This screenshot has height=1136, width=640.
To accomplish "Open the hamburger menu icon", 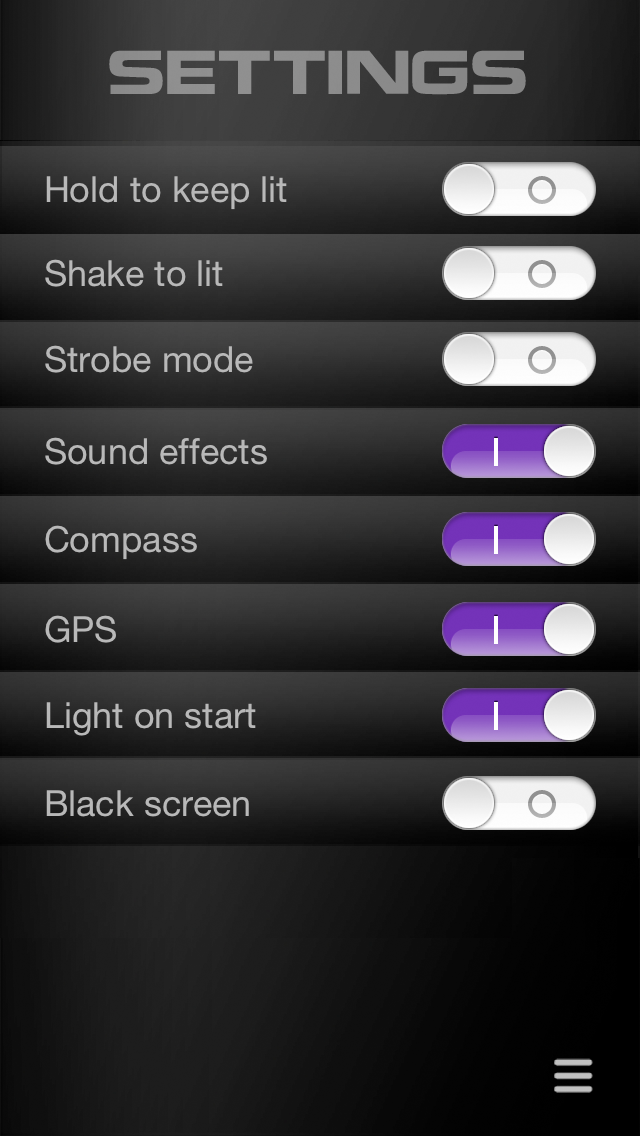I will click(x=573, y=1075).
